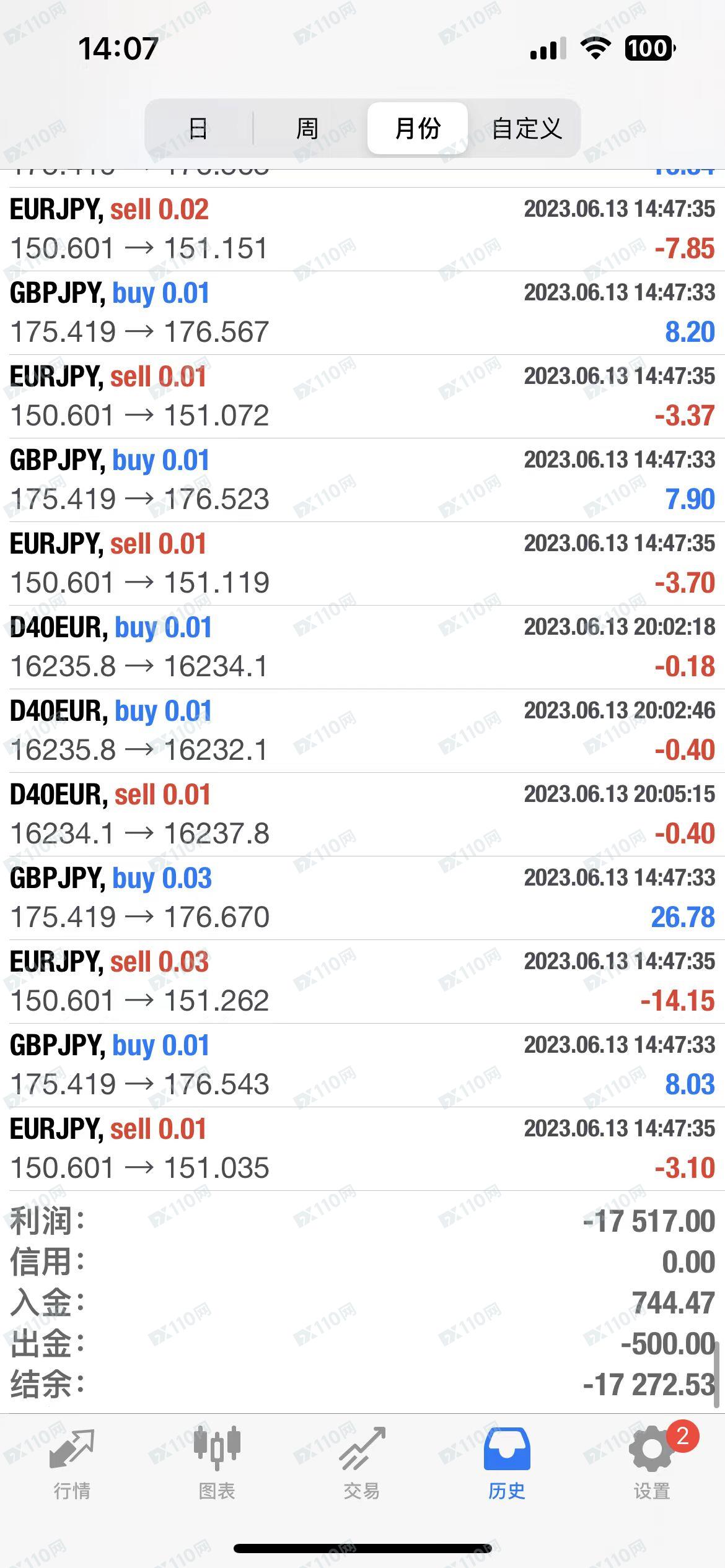View the EURJPY sell trade with -3.10
Viewport: 725px width, 1568px height.
click(x=362, y=1149)
